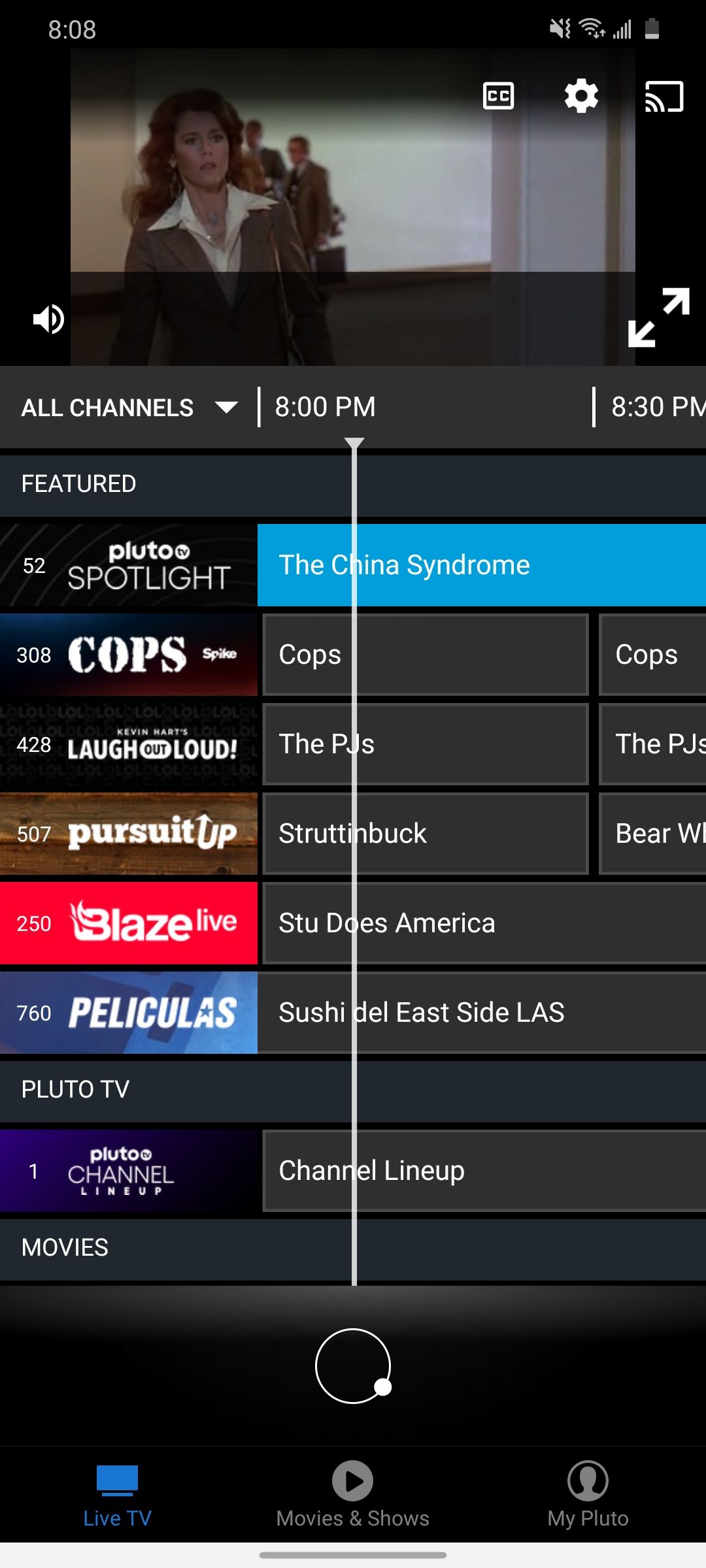
Task: Open the Laugh Out Loud channel 428
Action: point(129,744)
